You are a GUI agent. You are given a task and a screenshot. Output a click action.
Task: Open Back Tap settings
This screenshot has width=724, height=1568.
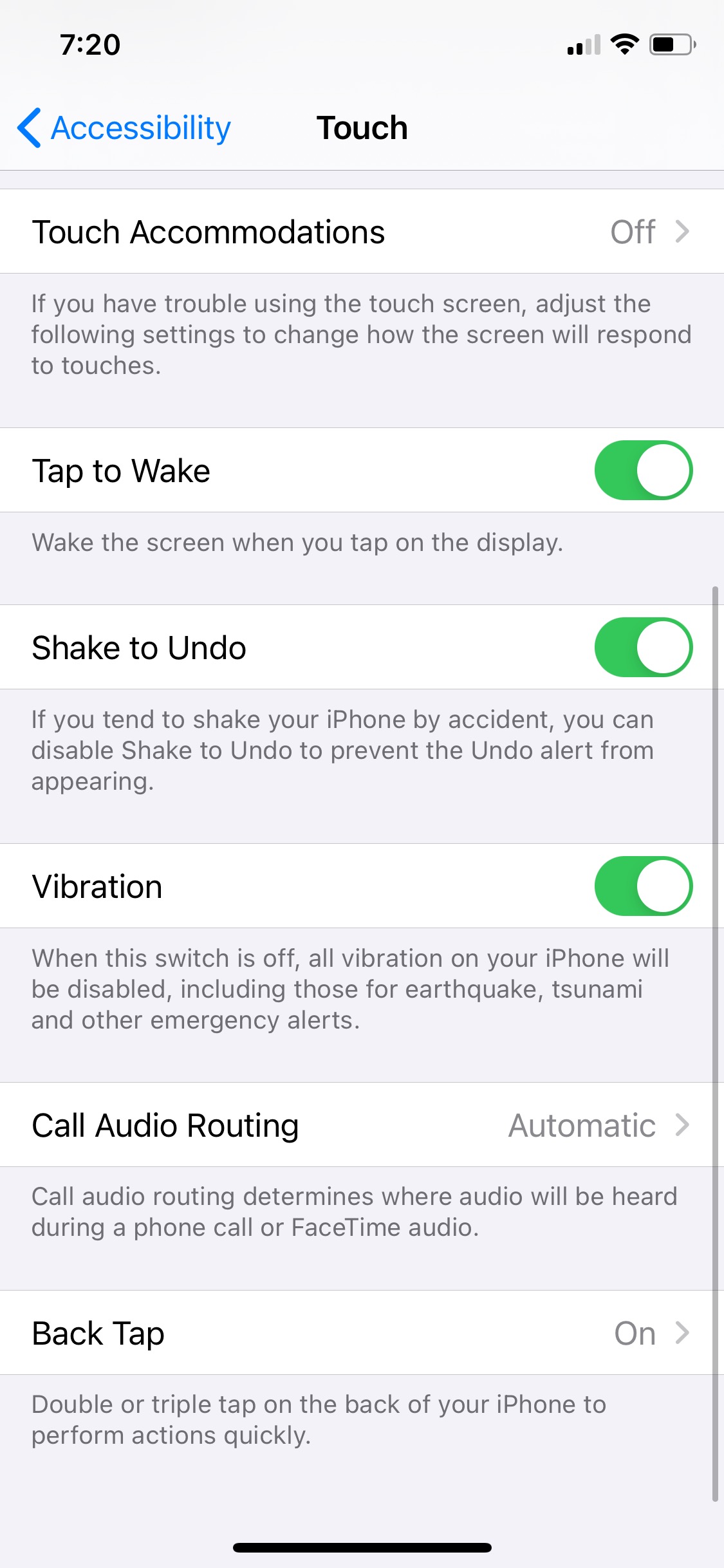tap(362, 1333)
